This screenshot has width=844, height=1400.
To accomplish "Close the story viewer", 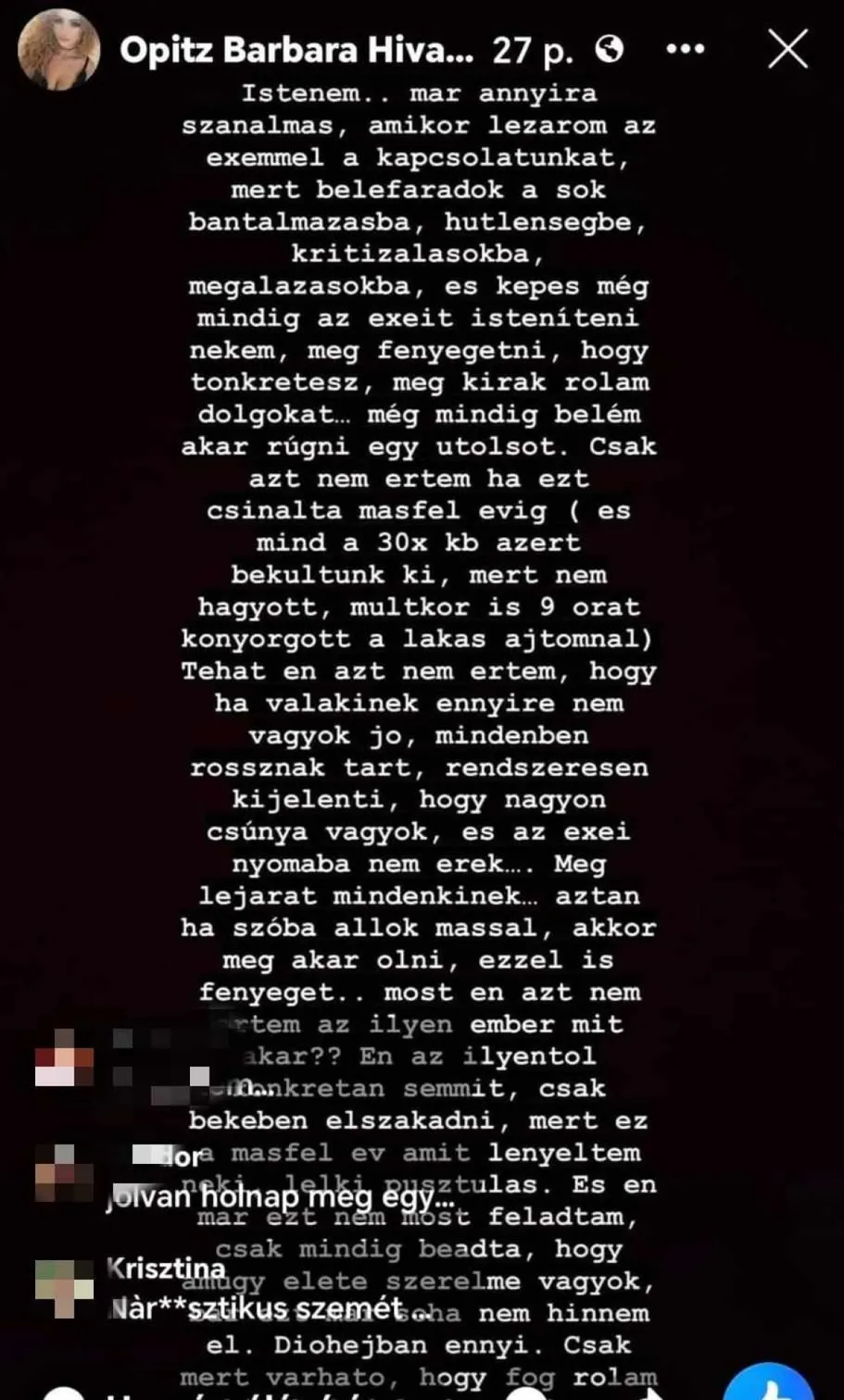I will (x=788, y=52).
